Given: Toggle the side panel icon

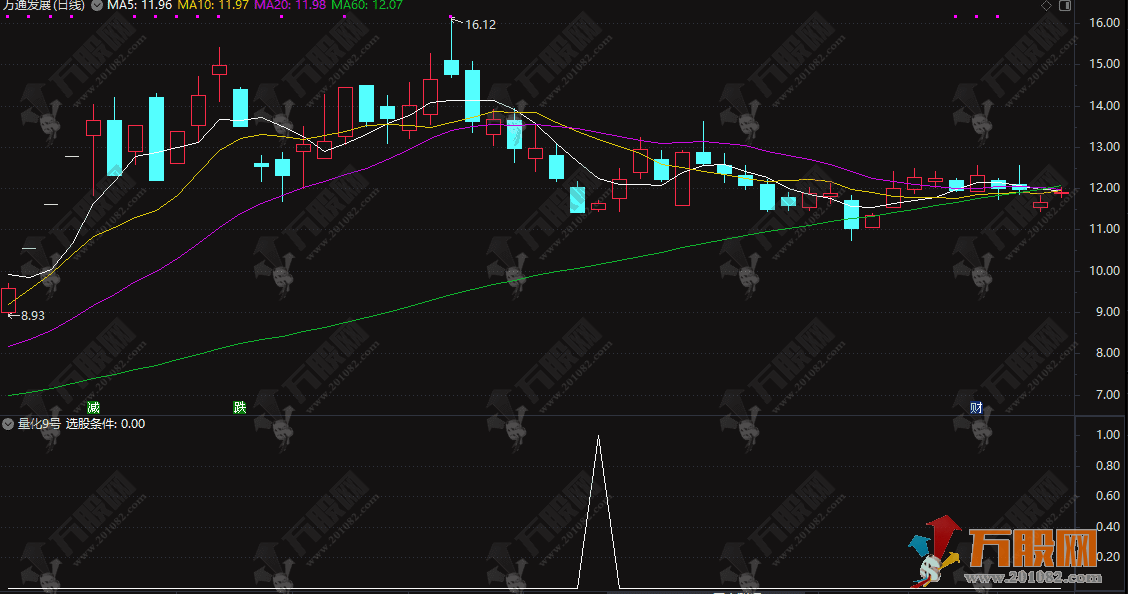Looking at the screenshot, I should pyautogui.click(x=1064, y=6).
